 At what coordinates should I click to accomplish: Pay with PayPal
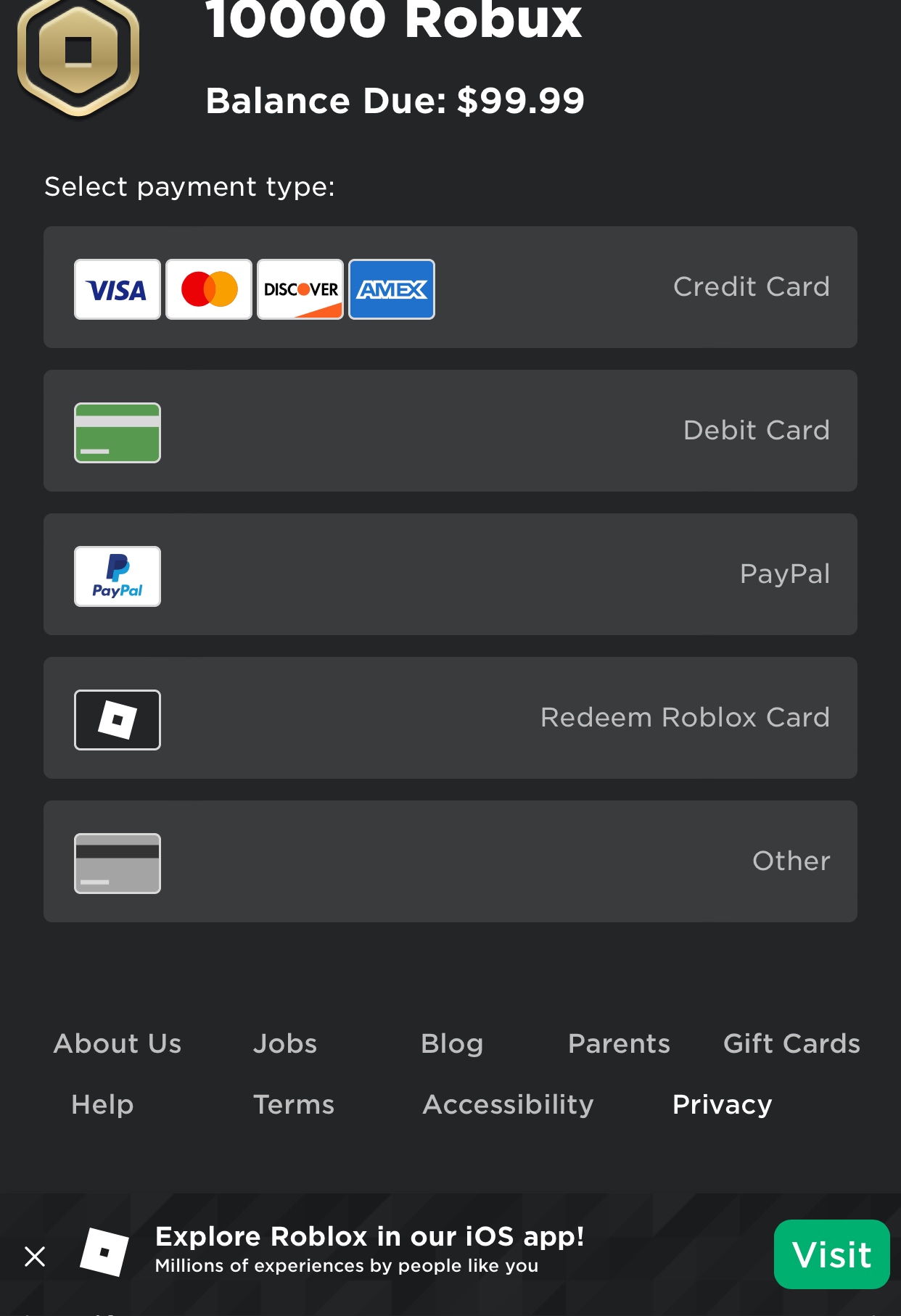tap(450, 574)
